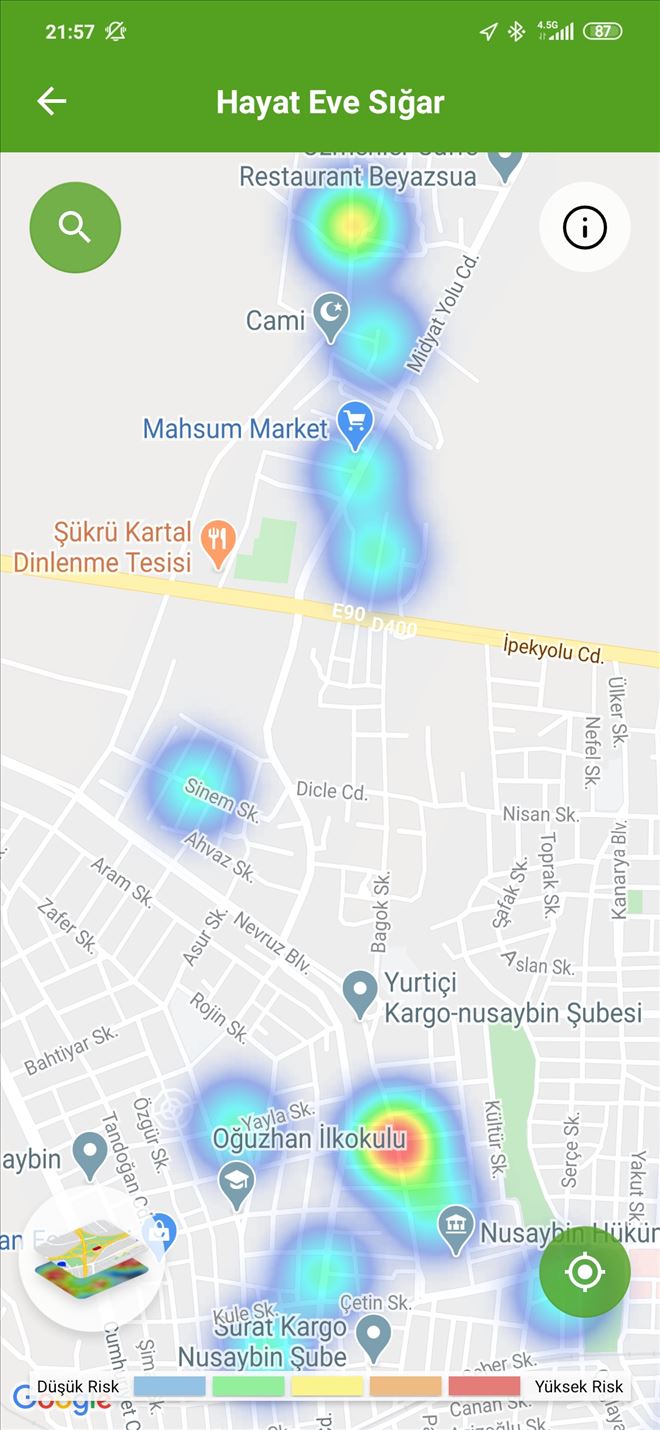The image size is (660, 1430).
Task: Open the Nusaybin Hükümet building pin
Action: pyautogui.click(x=455, y=1226)
